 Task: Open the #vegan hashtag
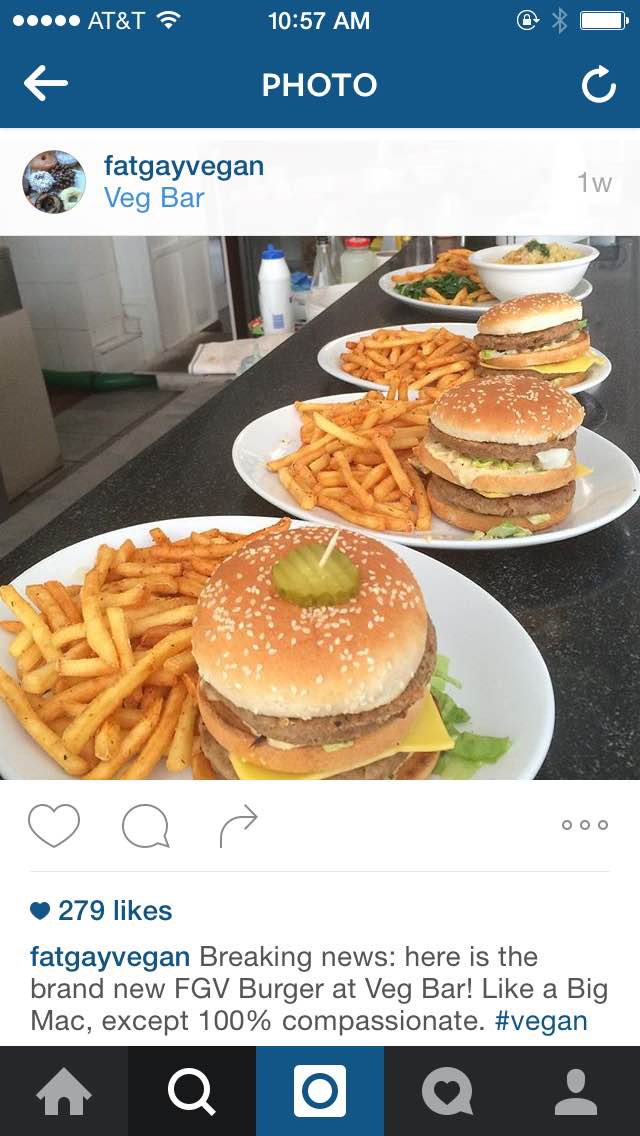541,1021
